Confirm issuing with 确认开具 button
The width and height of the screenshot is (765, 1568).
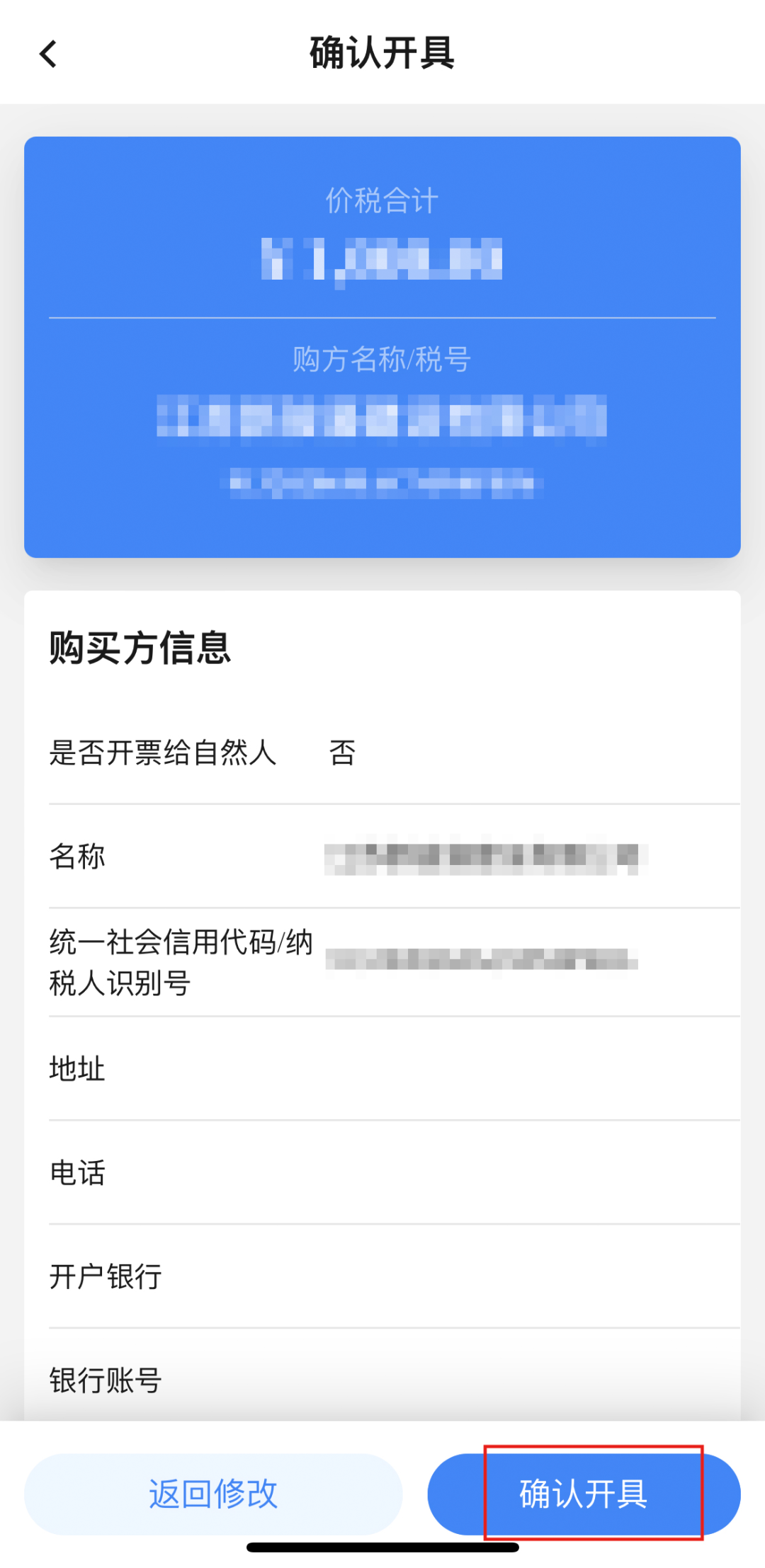584,1494
